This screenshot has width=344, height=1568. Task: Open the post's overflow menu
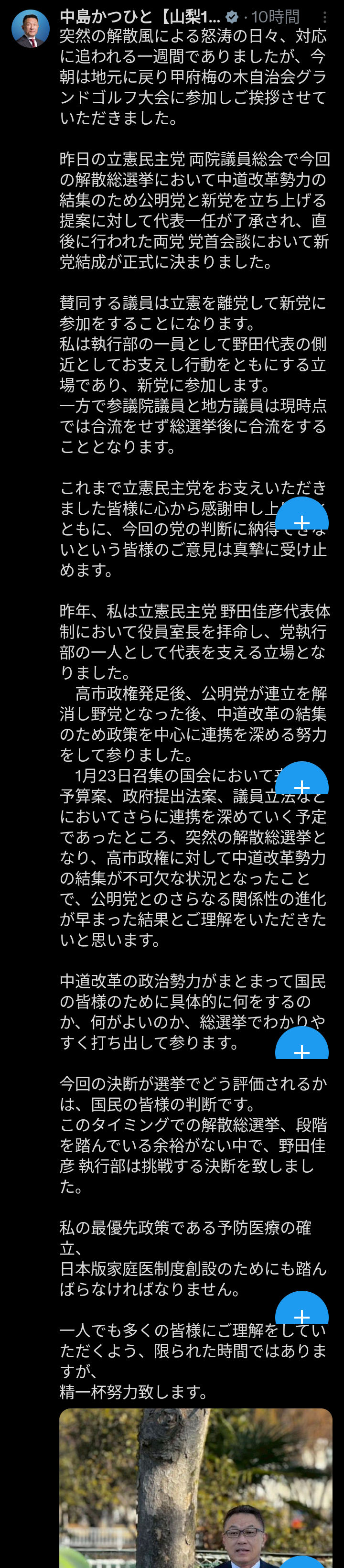324,17
